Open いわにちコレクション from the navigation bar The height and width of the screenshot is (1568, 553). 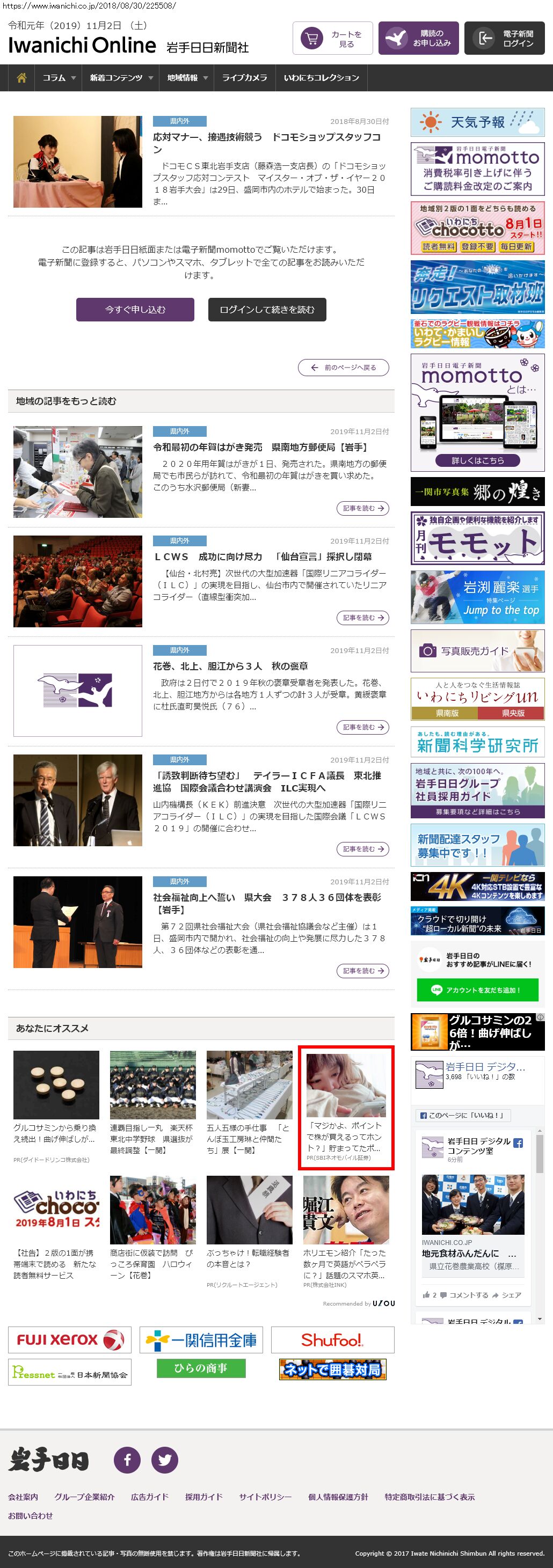321,78
